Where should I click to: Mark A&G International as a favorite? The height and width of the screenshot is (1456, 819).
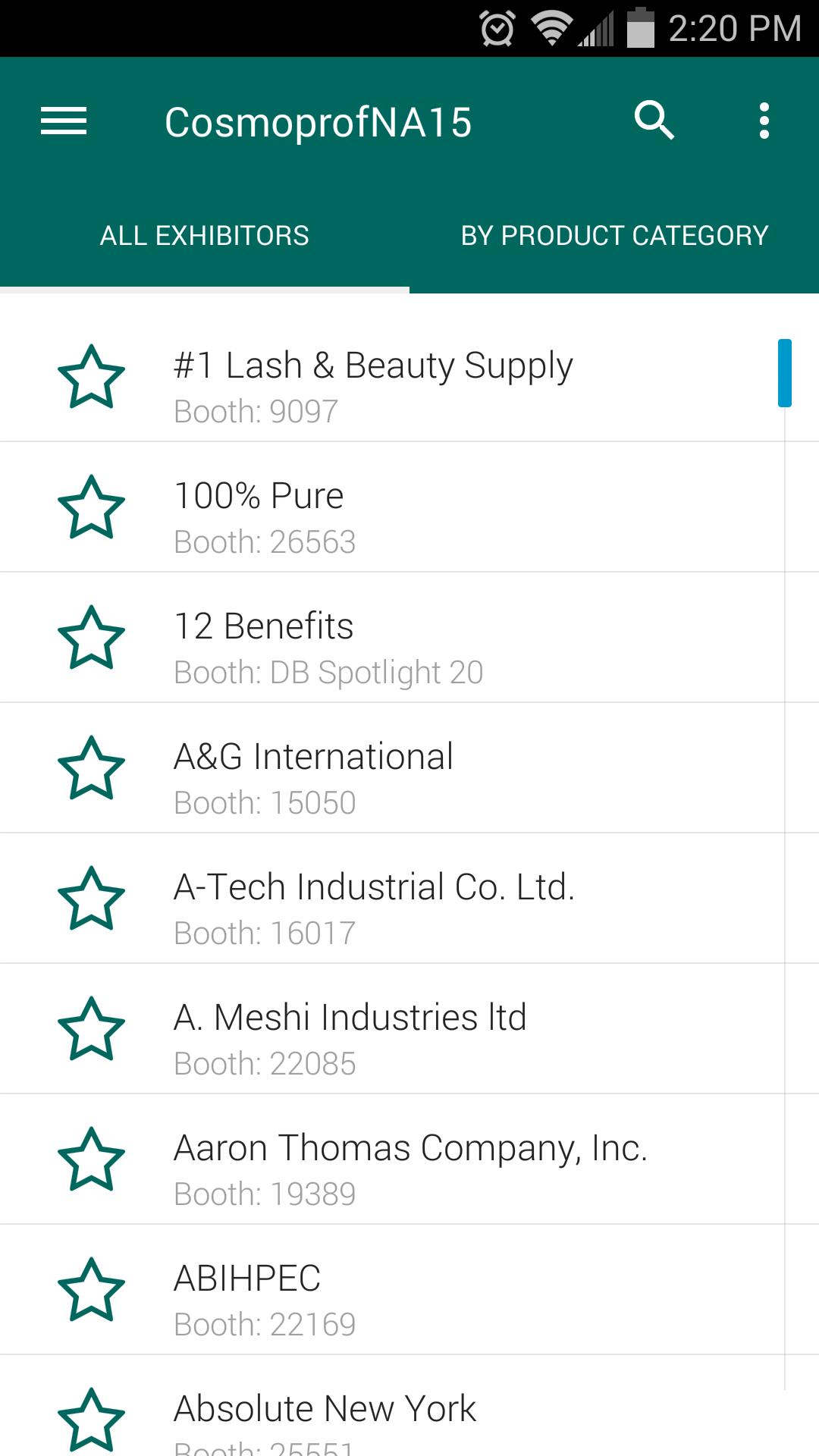tap(91, 767)
